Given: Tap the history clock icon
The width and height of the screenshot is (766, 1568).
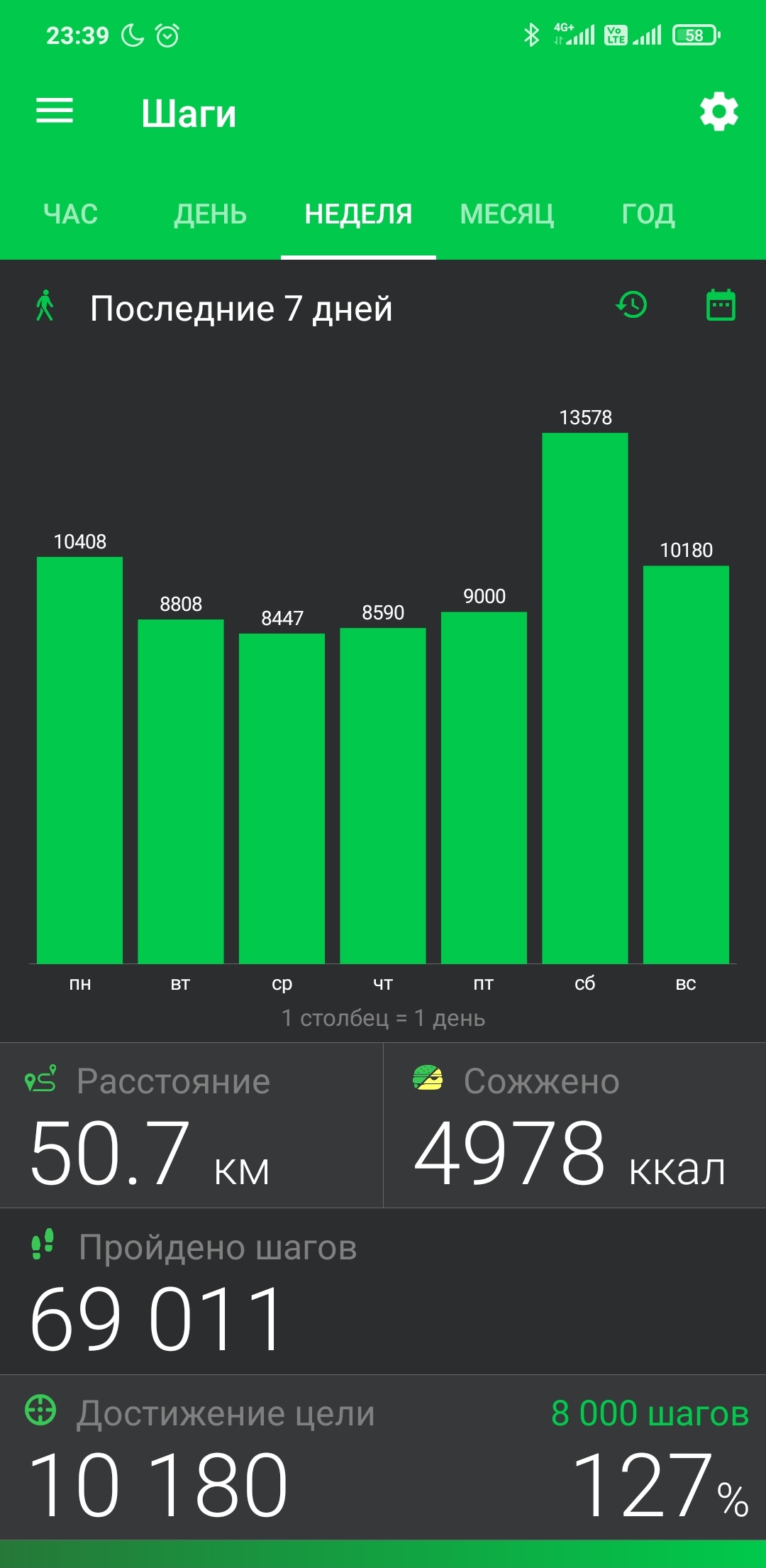Looking at the screenshot, I should pos(631,305).
